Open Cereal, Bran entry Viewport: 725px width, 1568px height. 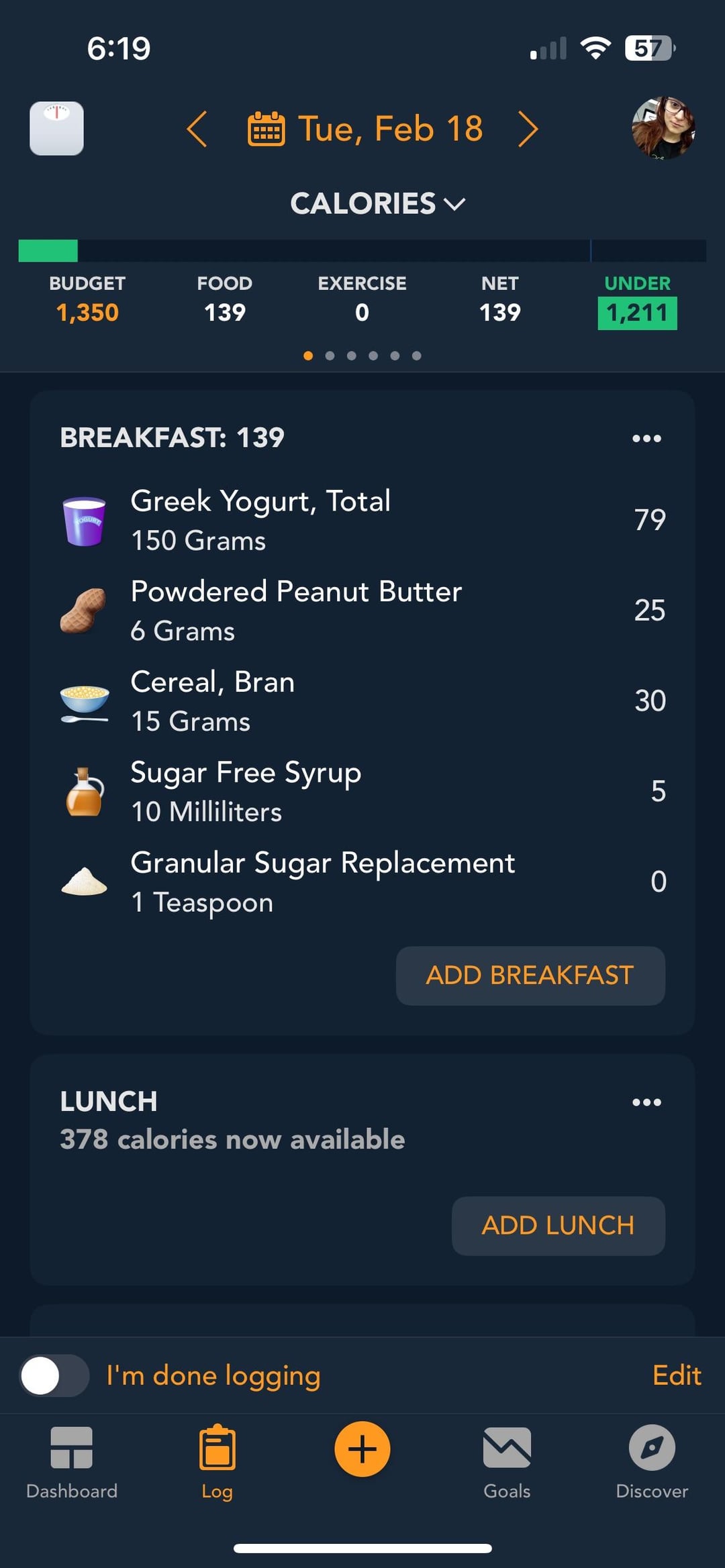coord(362,701)
